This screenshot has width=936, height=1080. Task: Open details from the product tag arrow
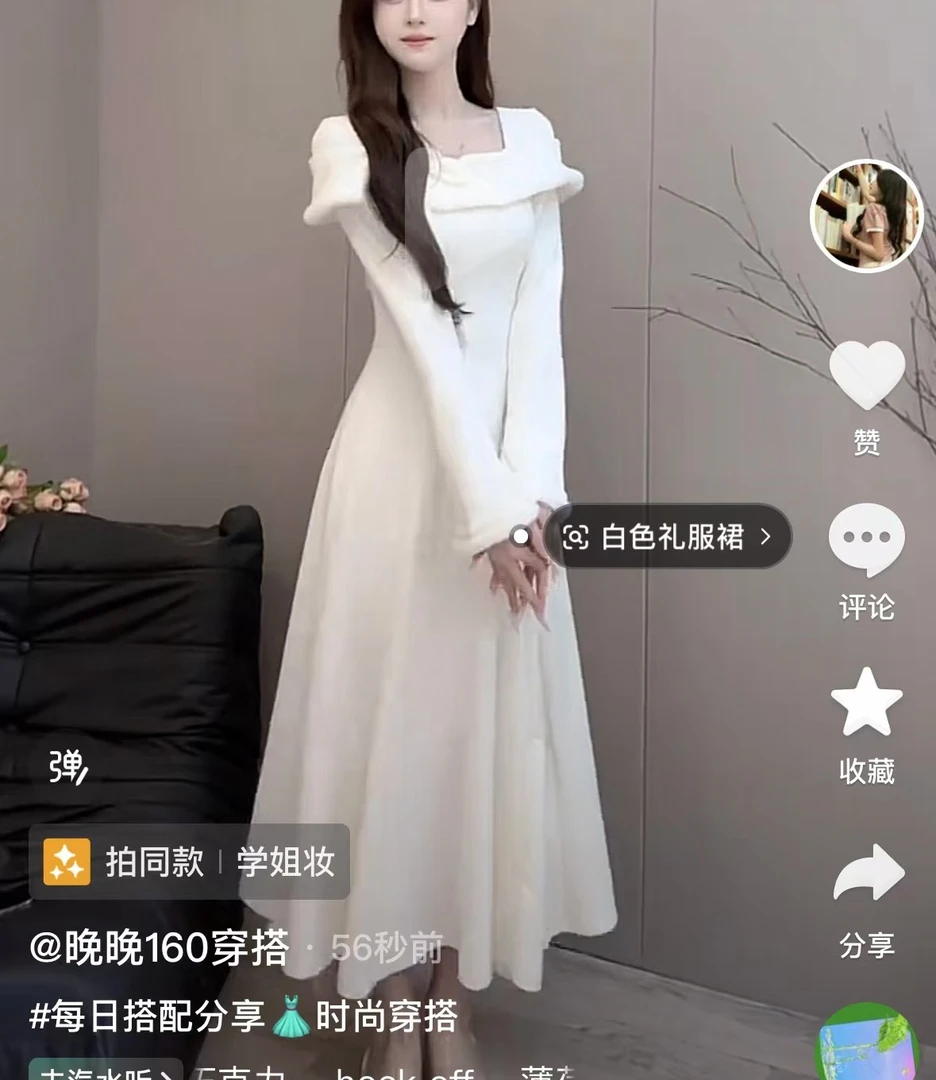pyautogui.click(x=768, y=537)
